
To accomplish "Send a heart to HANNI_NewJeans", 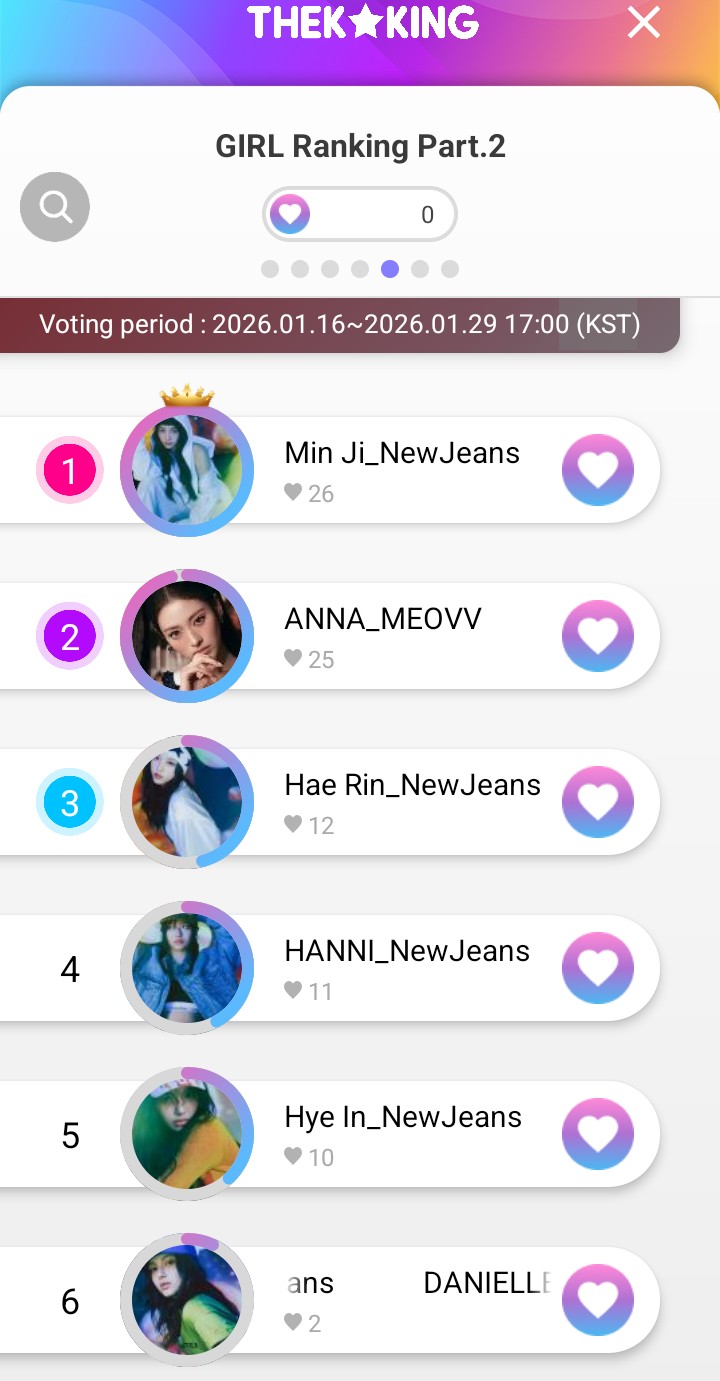I will point(598,968).
